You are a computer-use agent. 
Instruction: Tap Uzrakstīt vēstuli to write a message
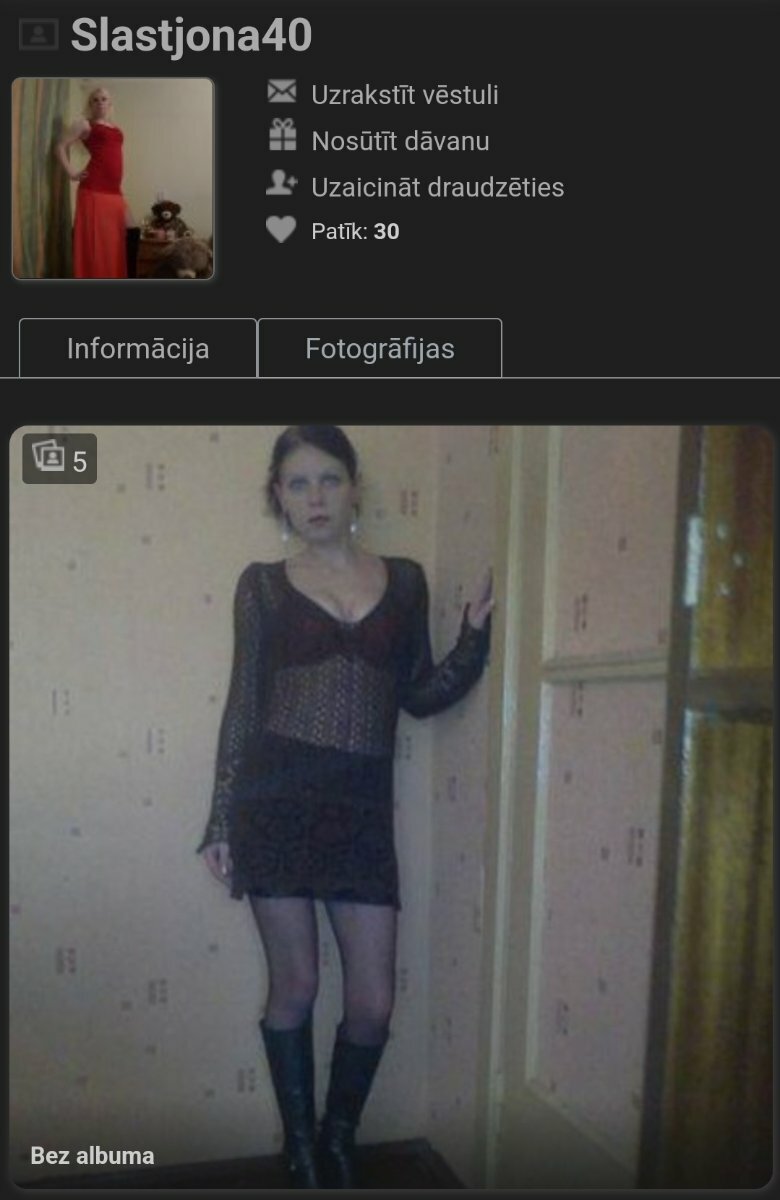tap(404, 95)
